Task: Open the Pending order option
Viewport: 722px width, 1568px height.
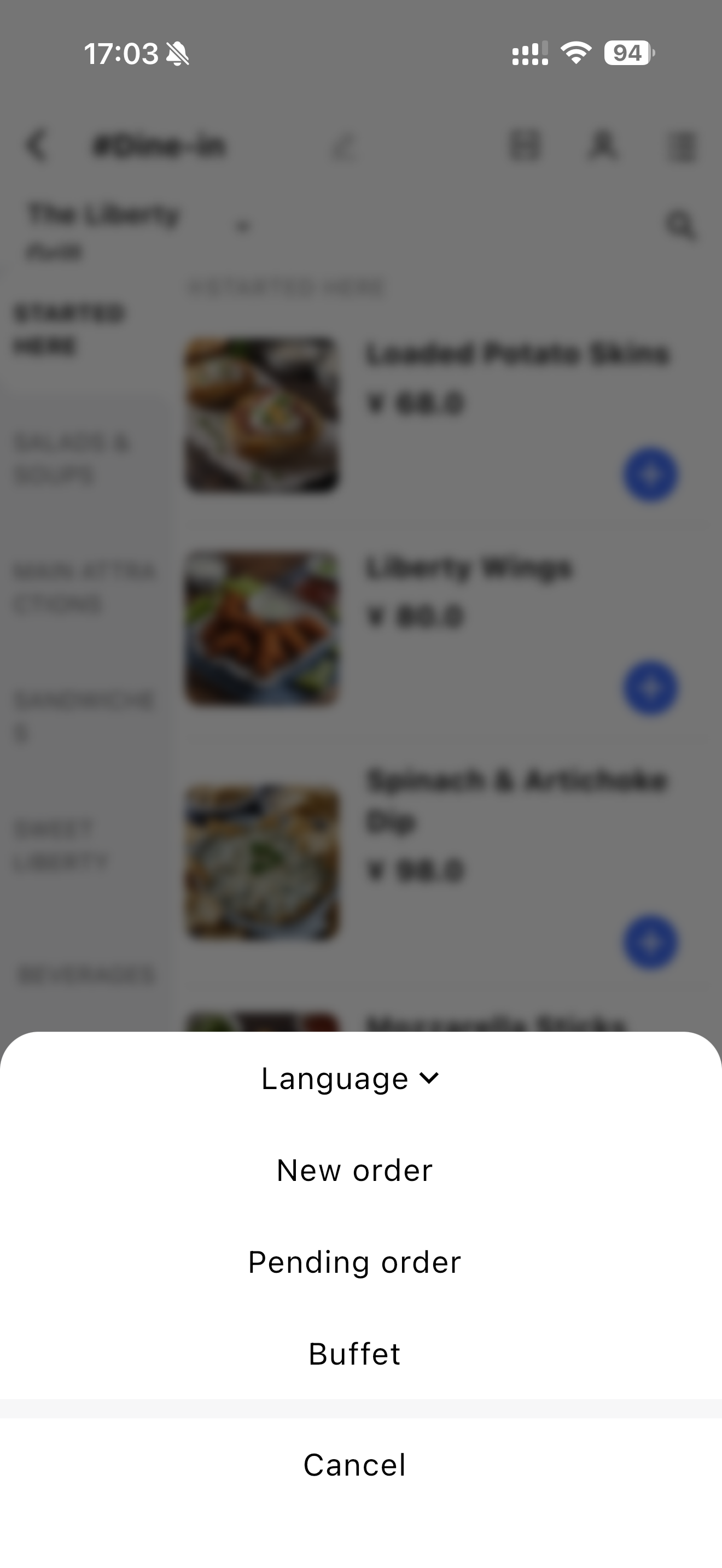Action: pyautogui.click(x=355, y=1262)
